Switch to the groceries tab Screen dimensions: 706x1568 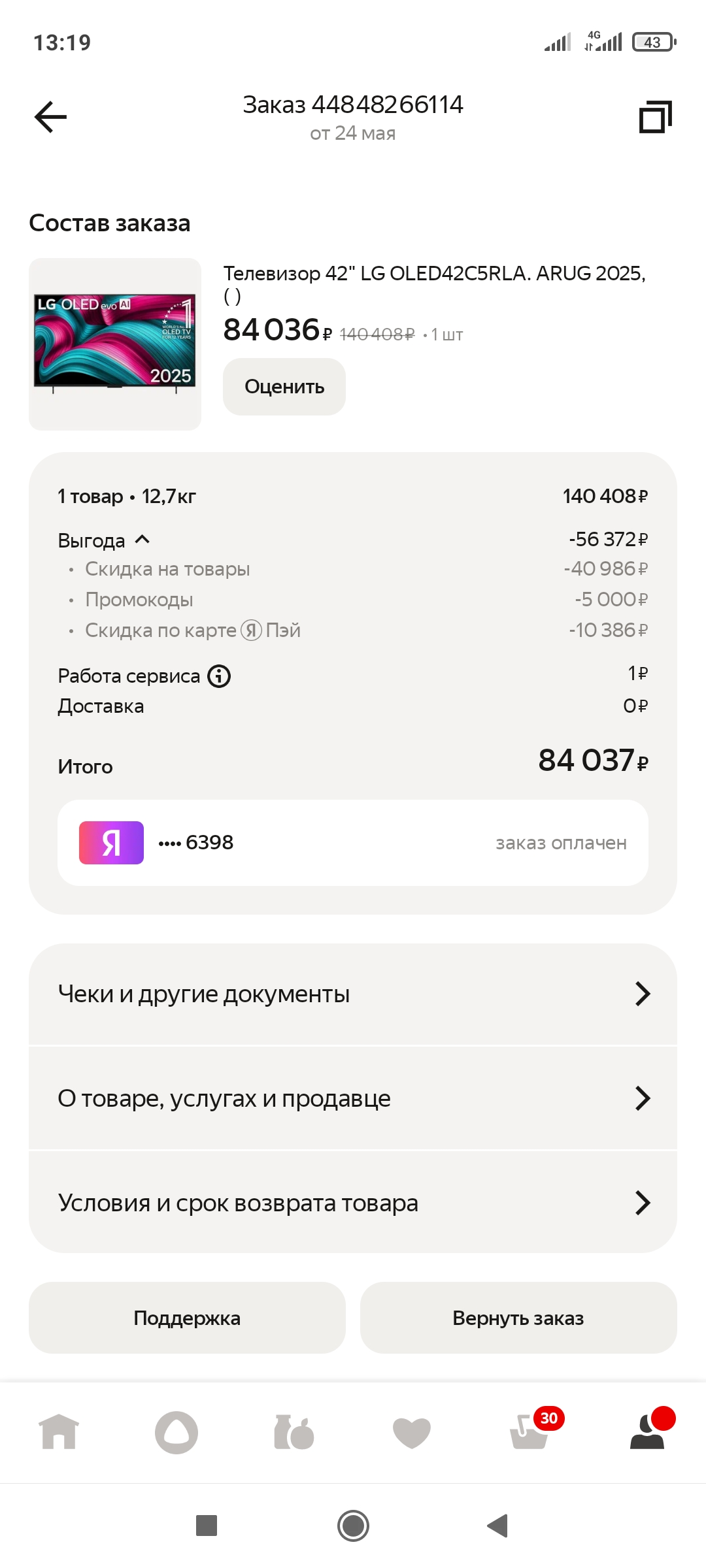tap(294, 1432)
